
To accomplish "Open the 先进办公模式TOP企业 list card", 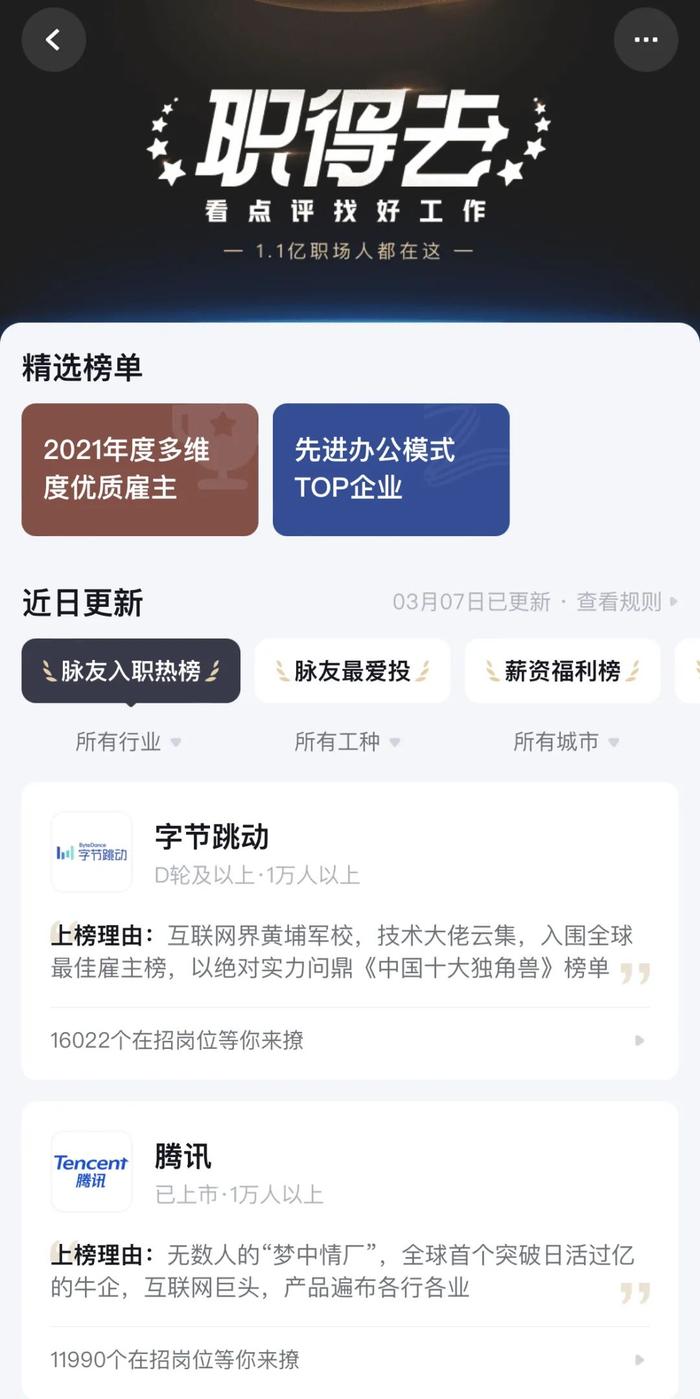I will click(x=391, y=469).
